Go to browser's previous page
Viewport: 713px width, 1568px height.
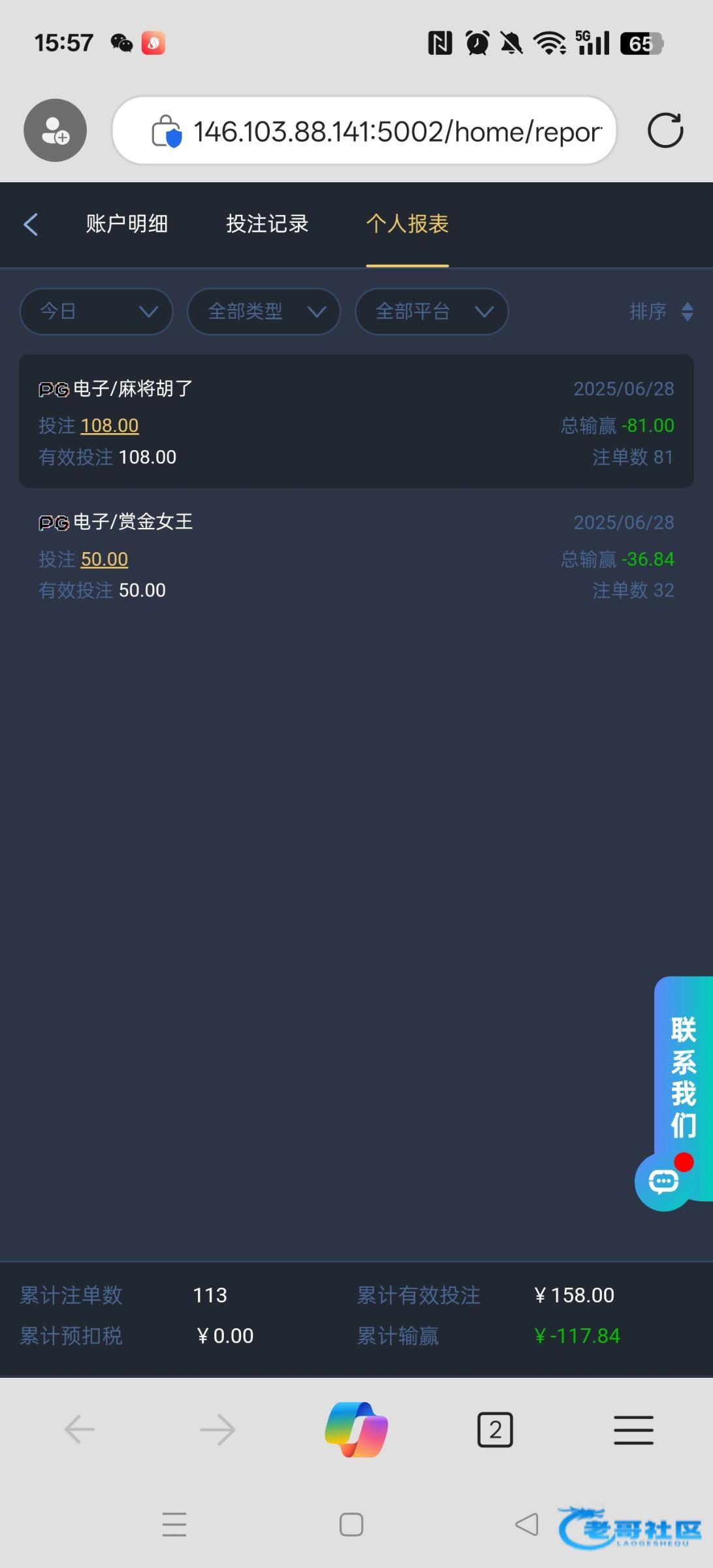click(x=80, y=1429)
